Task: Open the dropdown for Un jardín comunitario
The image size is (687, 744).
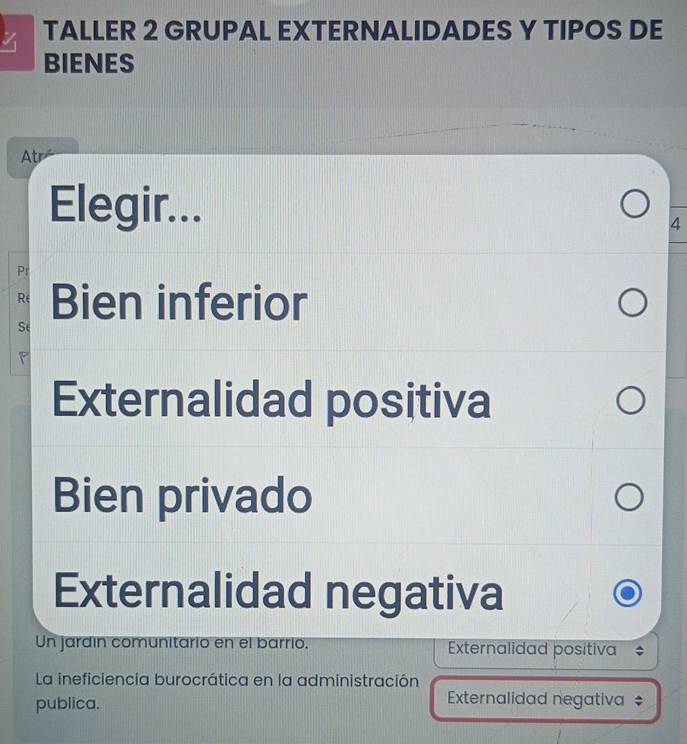Action: (546, 648)
